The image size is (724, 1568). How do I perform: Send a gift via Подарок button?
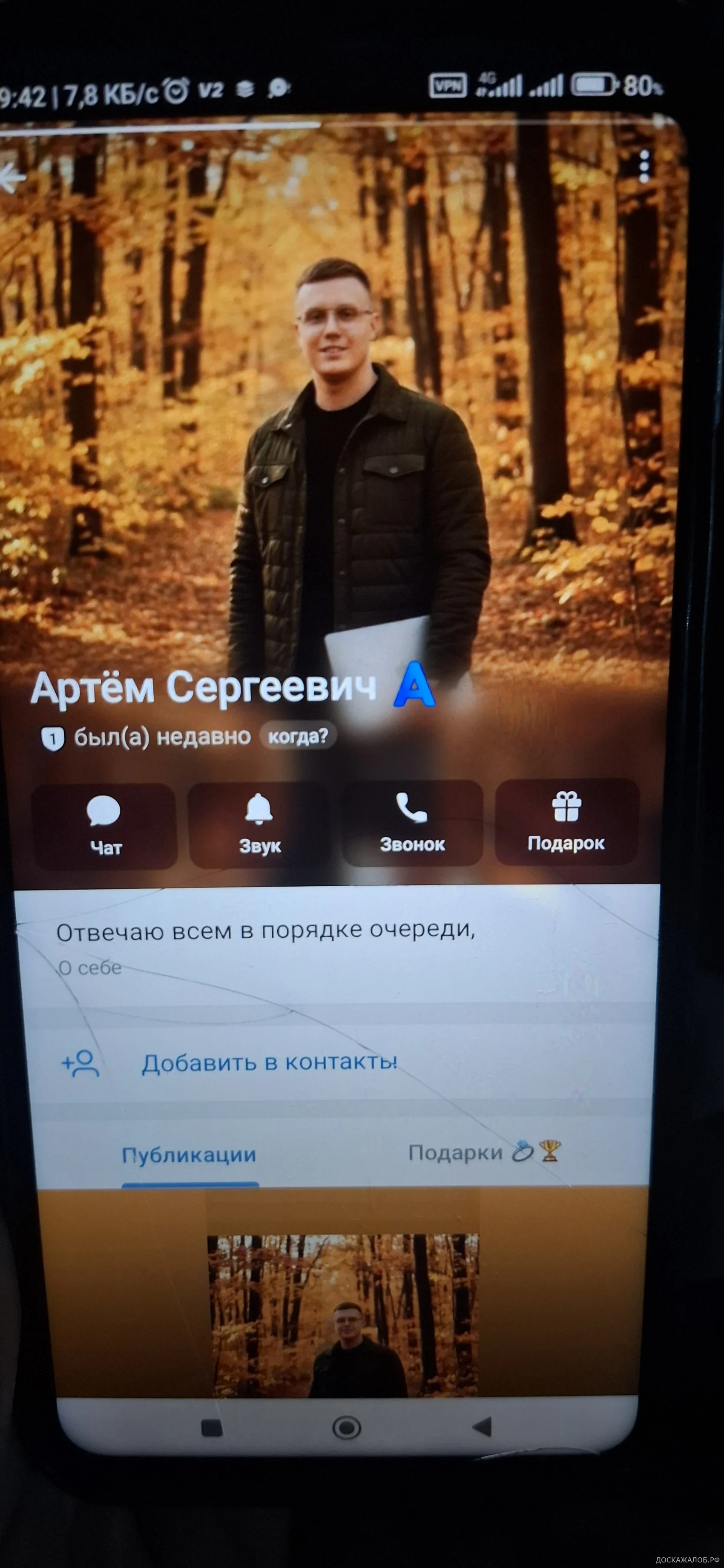coord(566,821)
